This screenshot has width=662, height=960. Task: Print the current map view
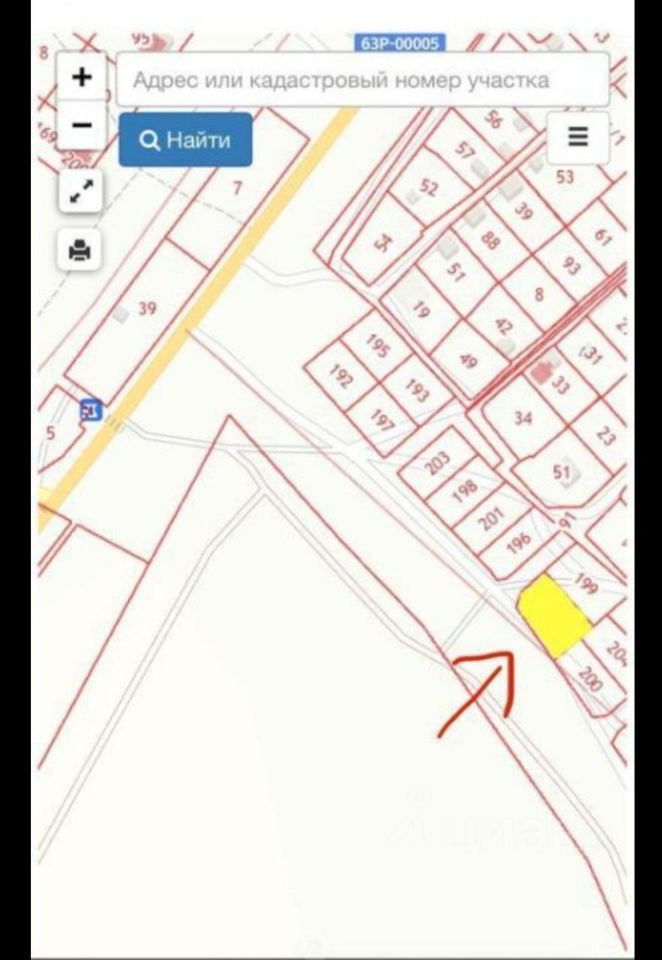point(81,249)
